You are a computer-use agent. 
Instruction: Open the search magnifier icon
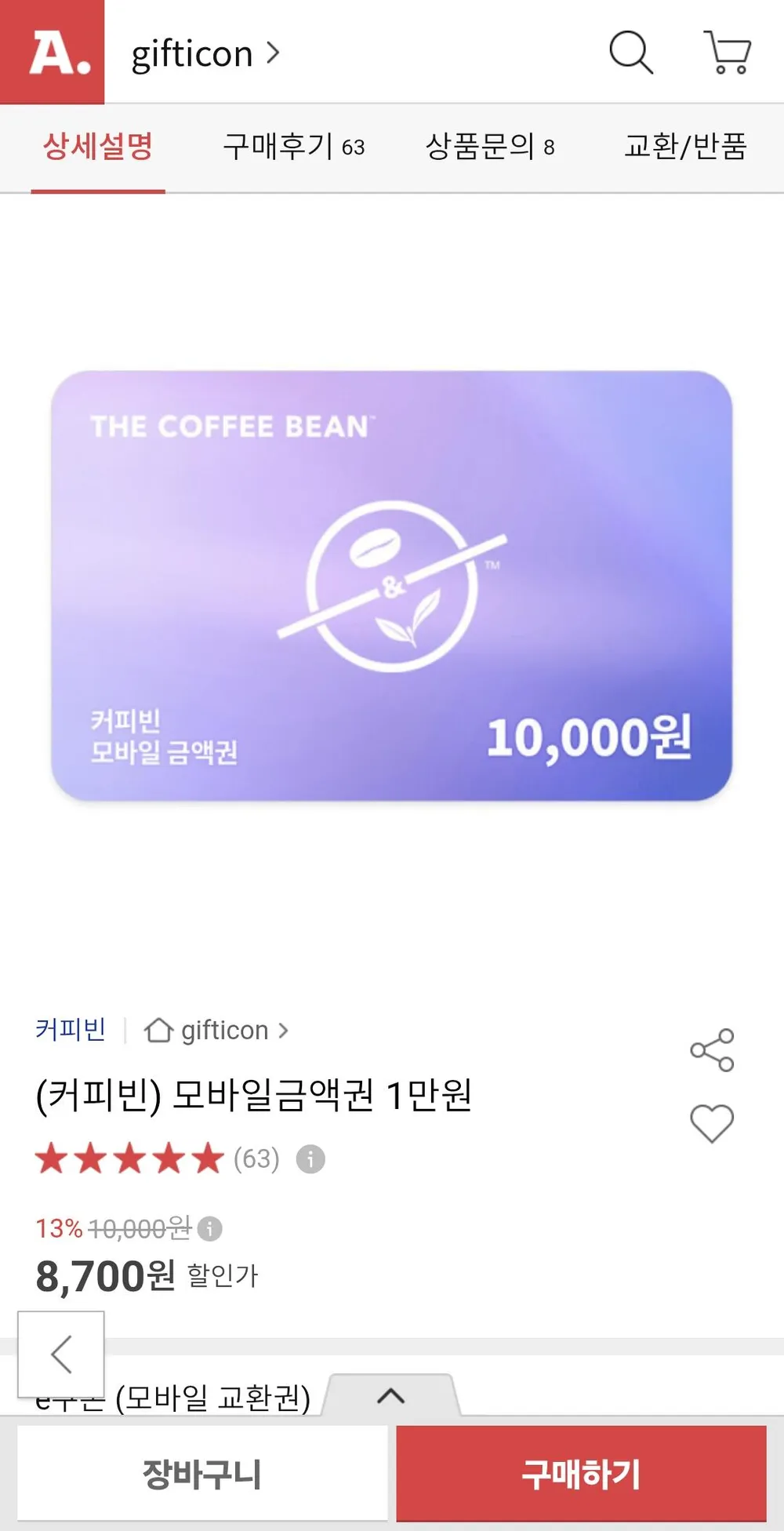click(631, 53)
